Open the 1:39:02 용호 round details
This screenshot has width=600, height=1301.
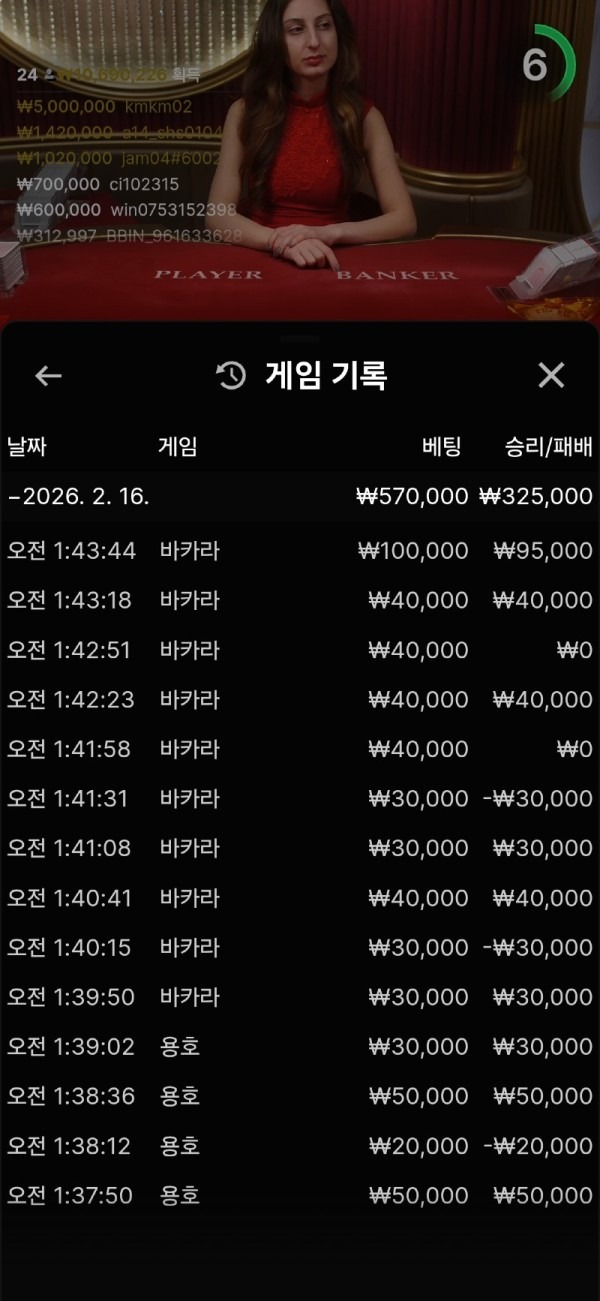pos(300,1047)
